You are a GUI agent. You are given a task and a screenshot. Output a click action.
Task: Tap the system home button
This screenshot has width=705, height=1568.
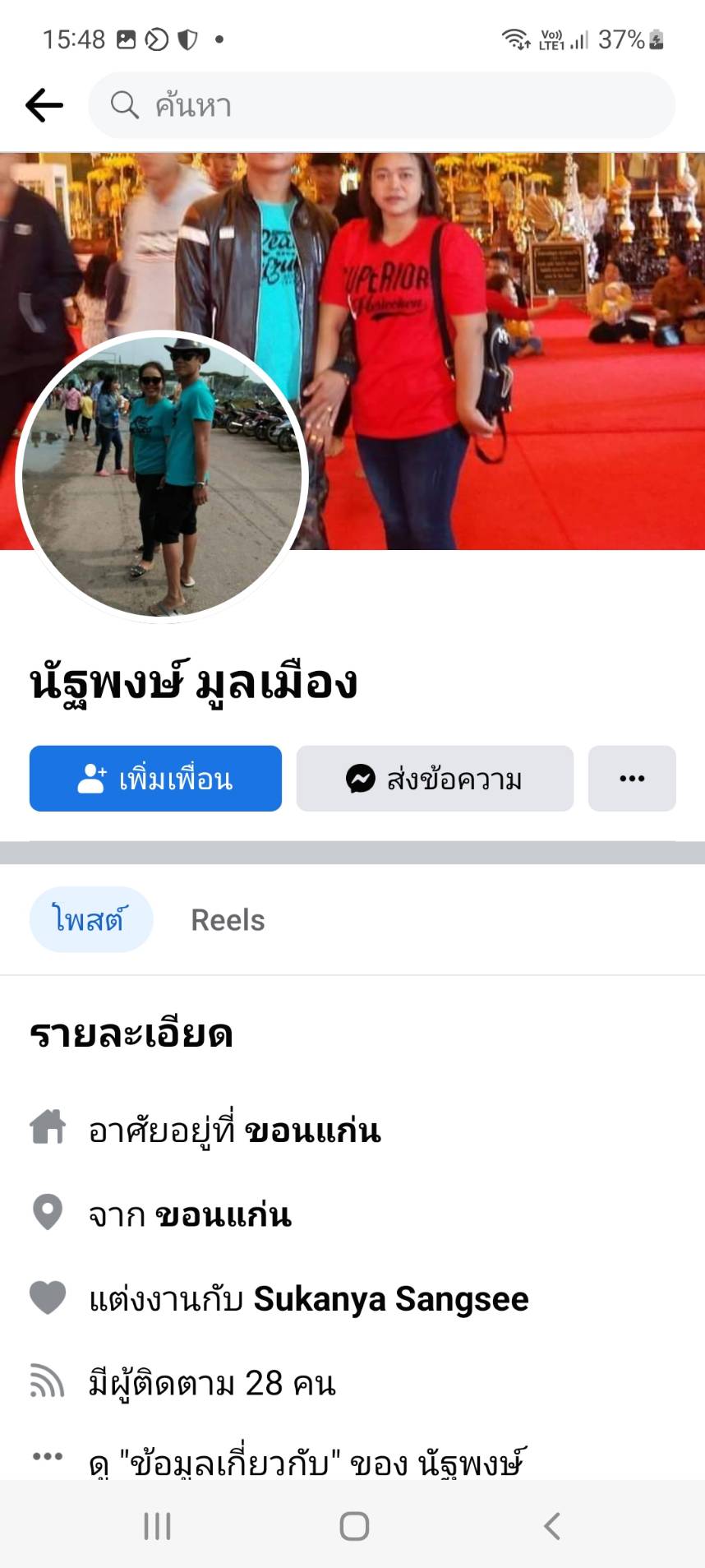pyautogui.click(x=354, y=1526)
